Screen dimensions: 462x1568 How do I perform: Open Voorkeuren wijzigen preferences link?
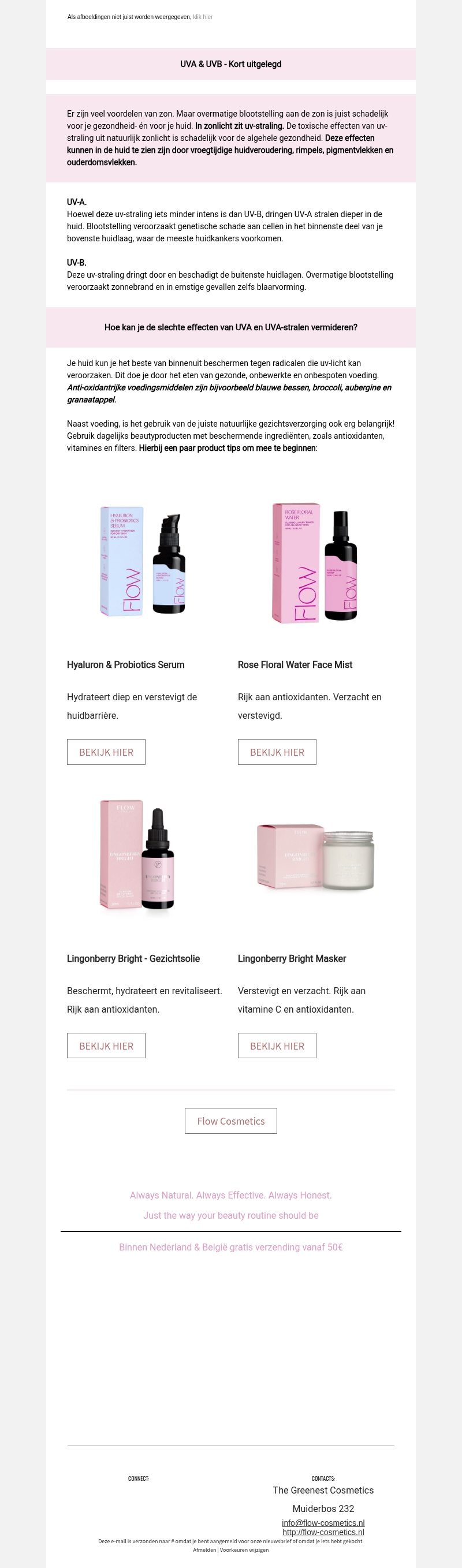244,1549
